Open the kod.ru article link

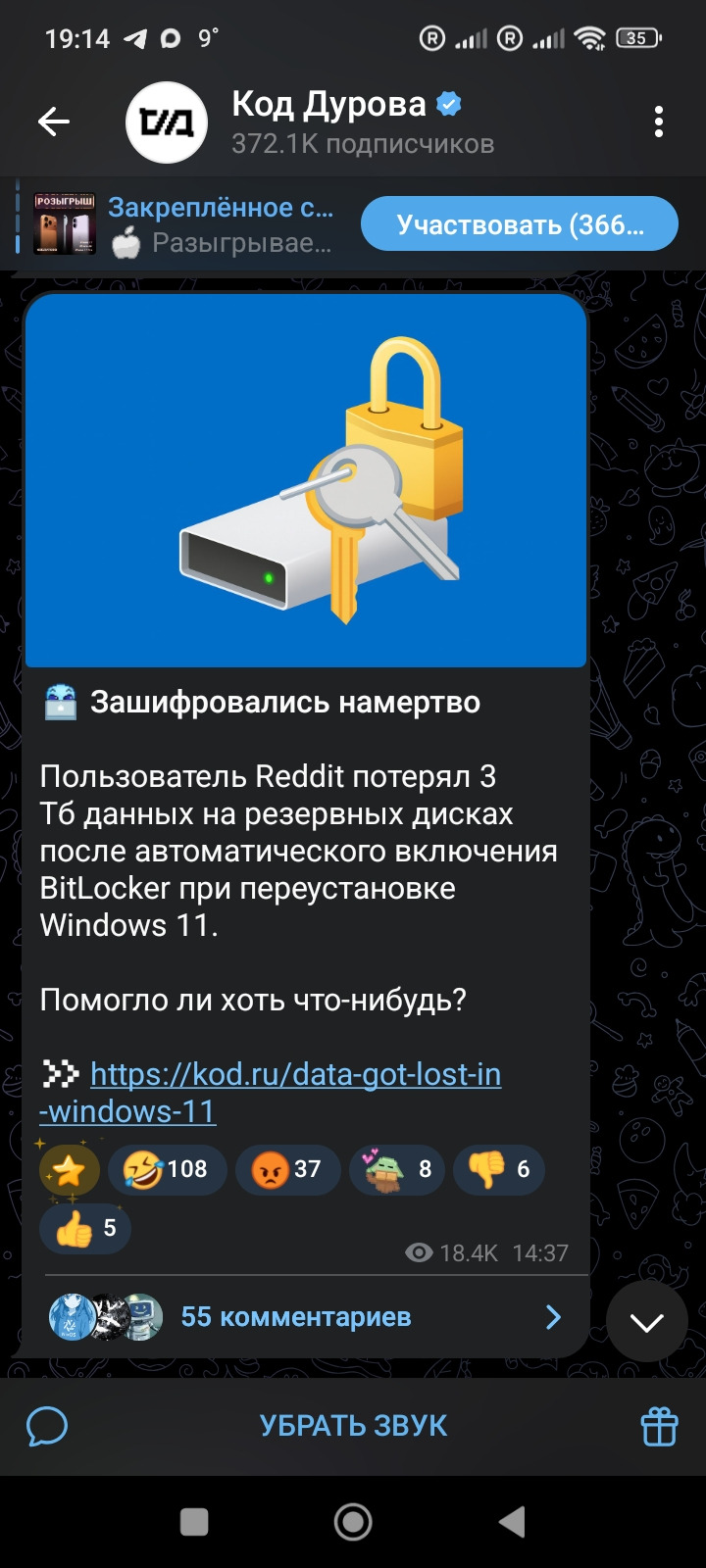pyautogui.click(x=294, y=1075)
